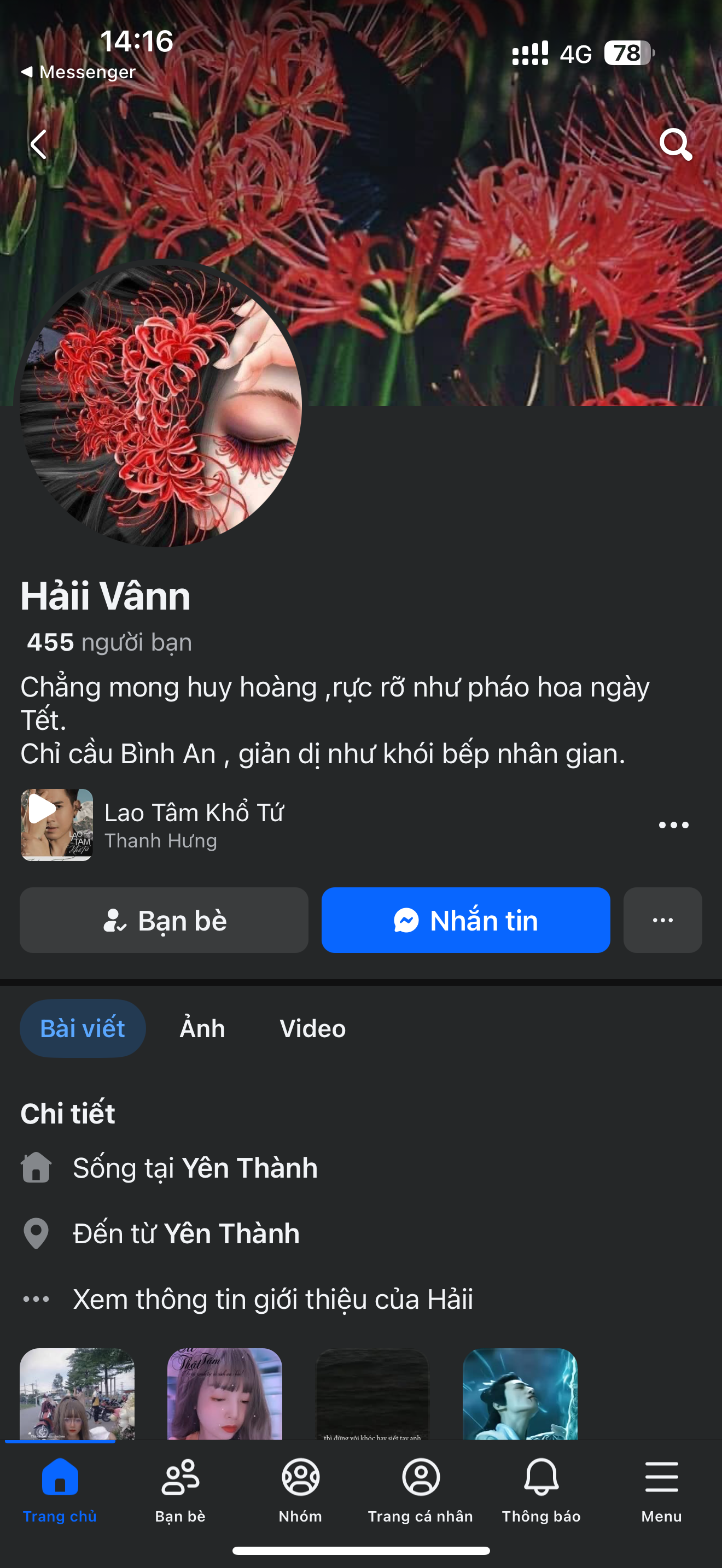Screen dimensions: 722x1568
Task: Go to Trang chủ in bottom bar
Action: coord(60,1488)
